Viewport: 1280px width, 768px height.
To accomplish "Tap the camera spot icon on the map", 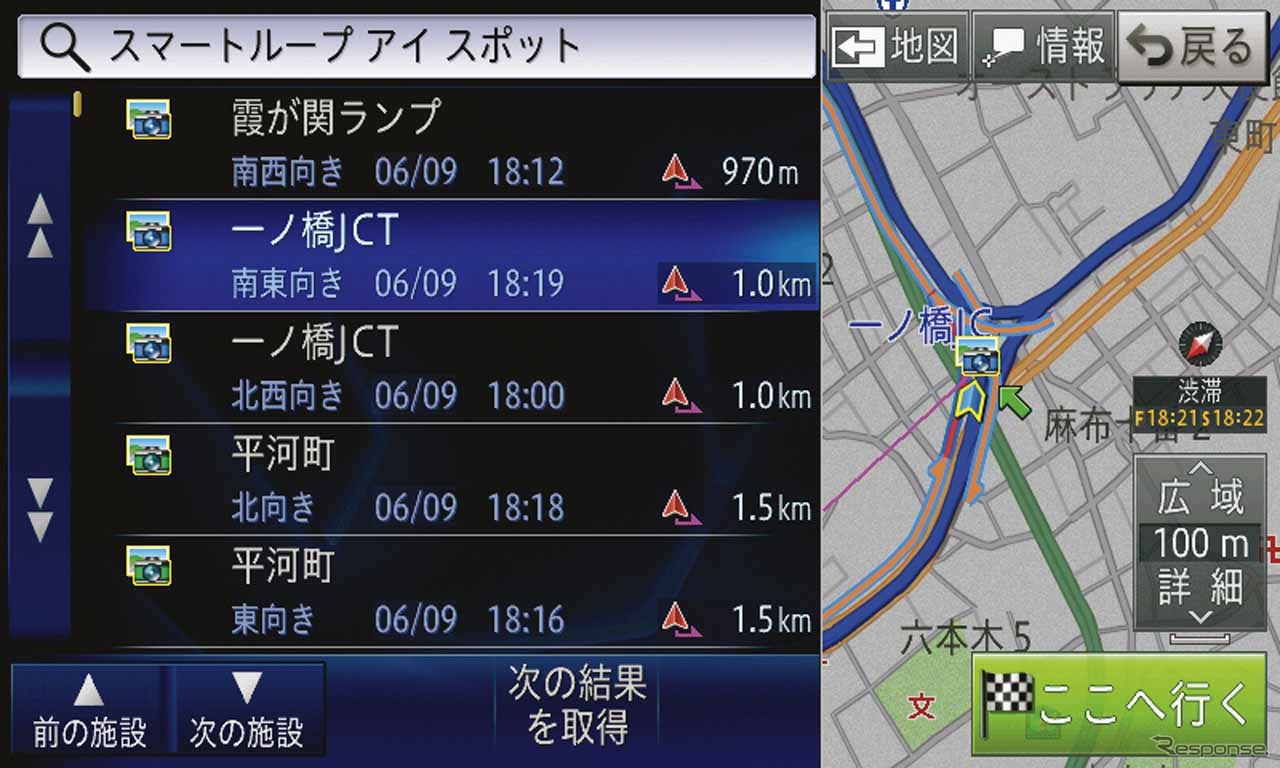I will pyautogui.click(x=977, y=356).
